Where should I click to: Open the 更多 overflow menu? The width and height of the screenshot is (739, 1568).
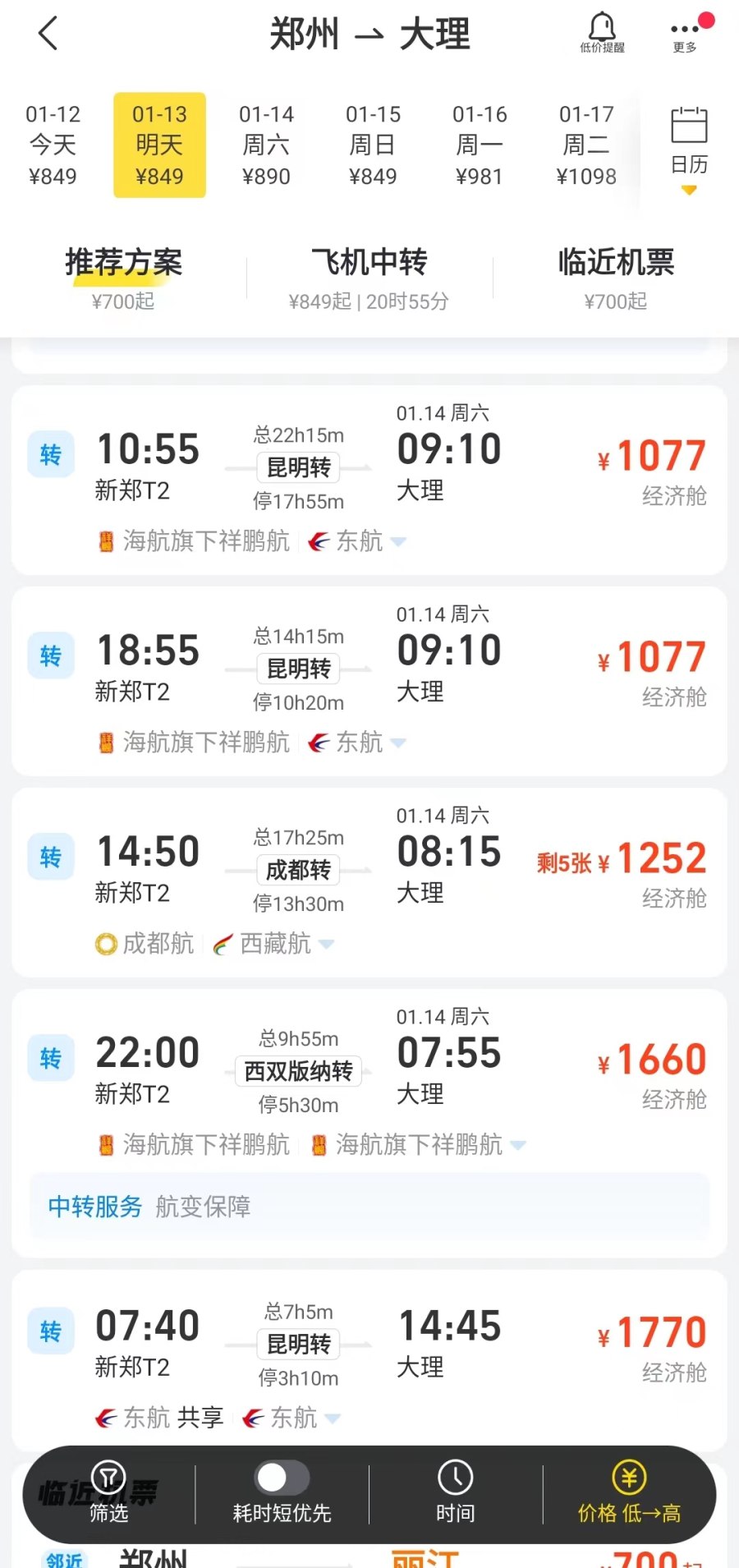[685, 34]
